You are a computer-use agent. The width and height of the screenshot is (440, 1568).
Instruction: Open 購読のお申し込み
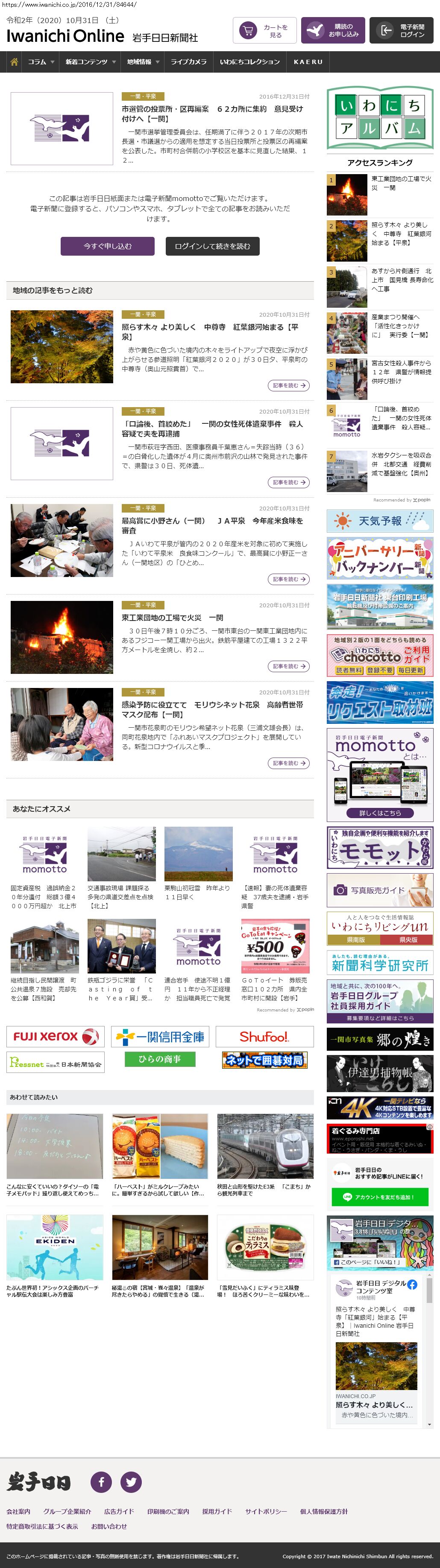333,30
